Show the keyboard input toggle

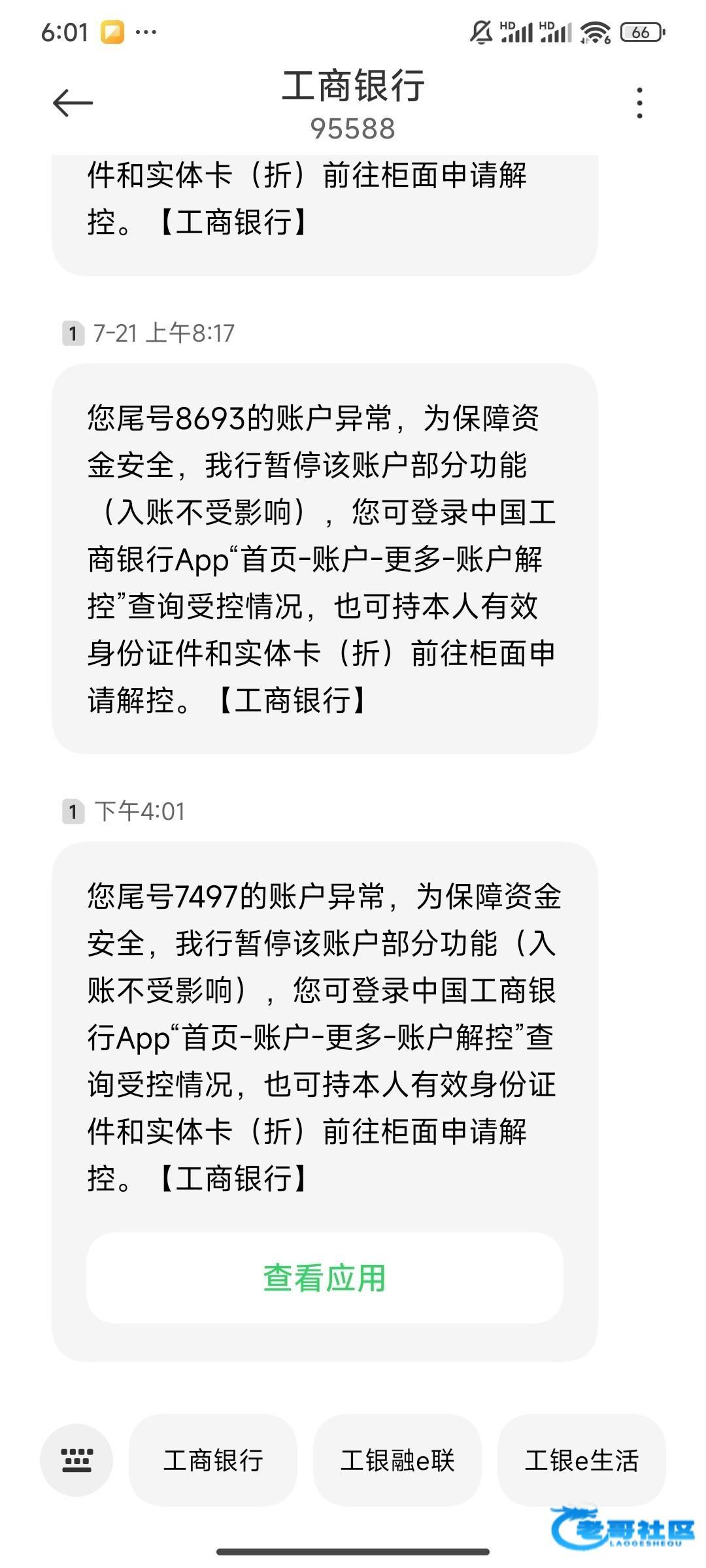point(76,1460)
